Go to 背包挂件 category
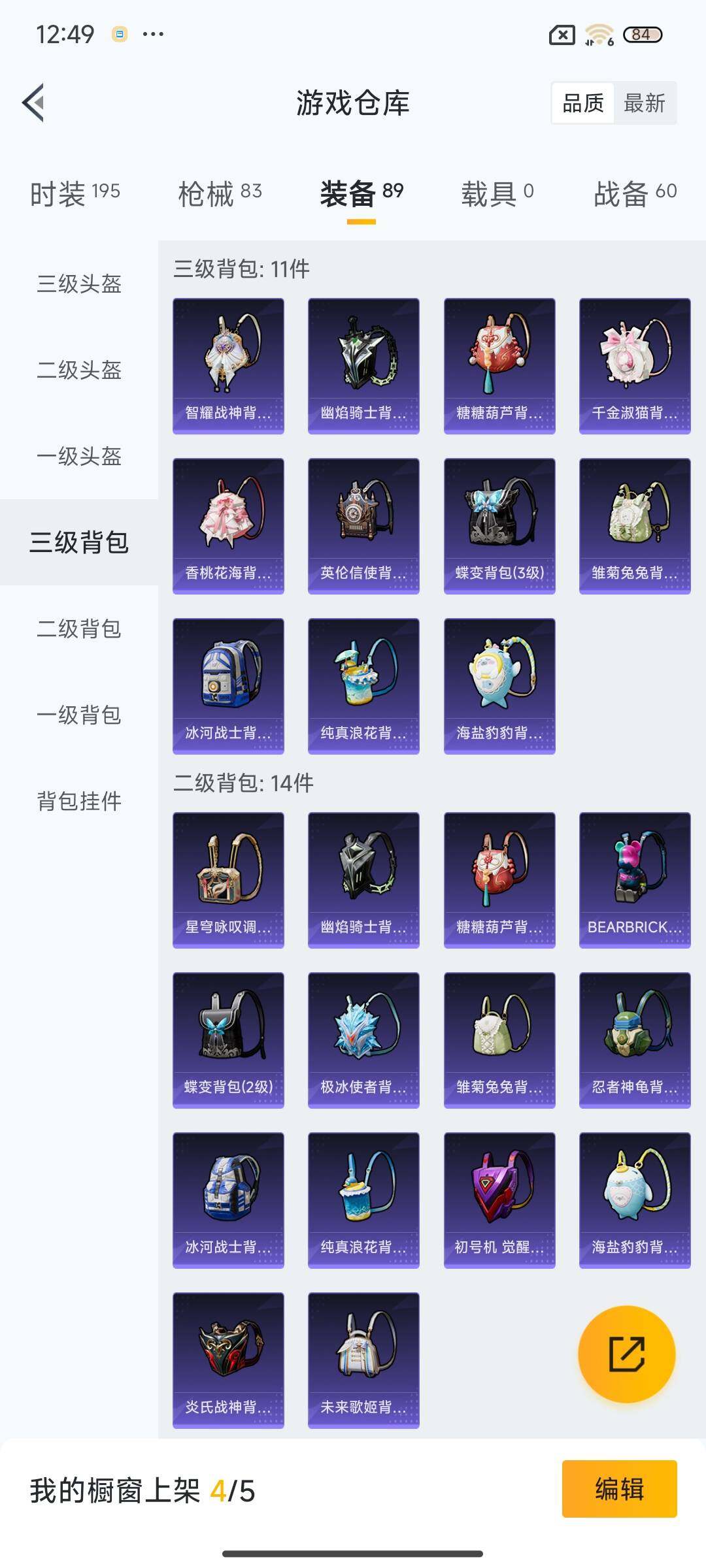Image resolution: width=706 pixels, height=1568 pixels. tap(79, 802)
